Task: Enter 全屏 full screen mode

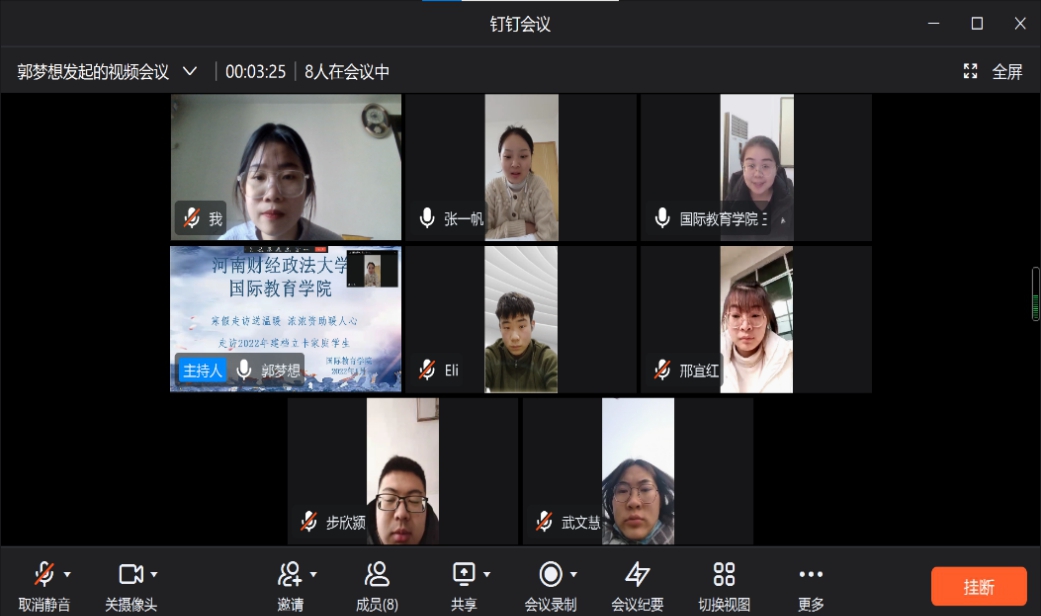Action: pyautogui.click(x=994, y=71)
